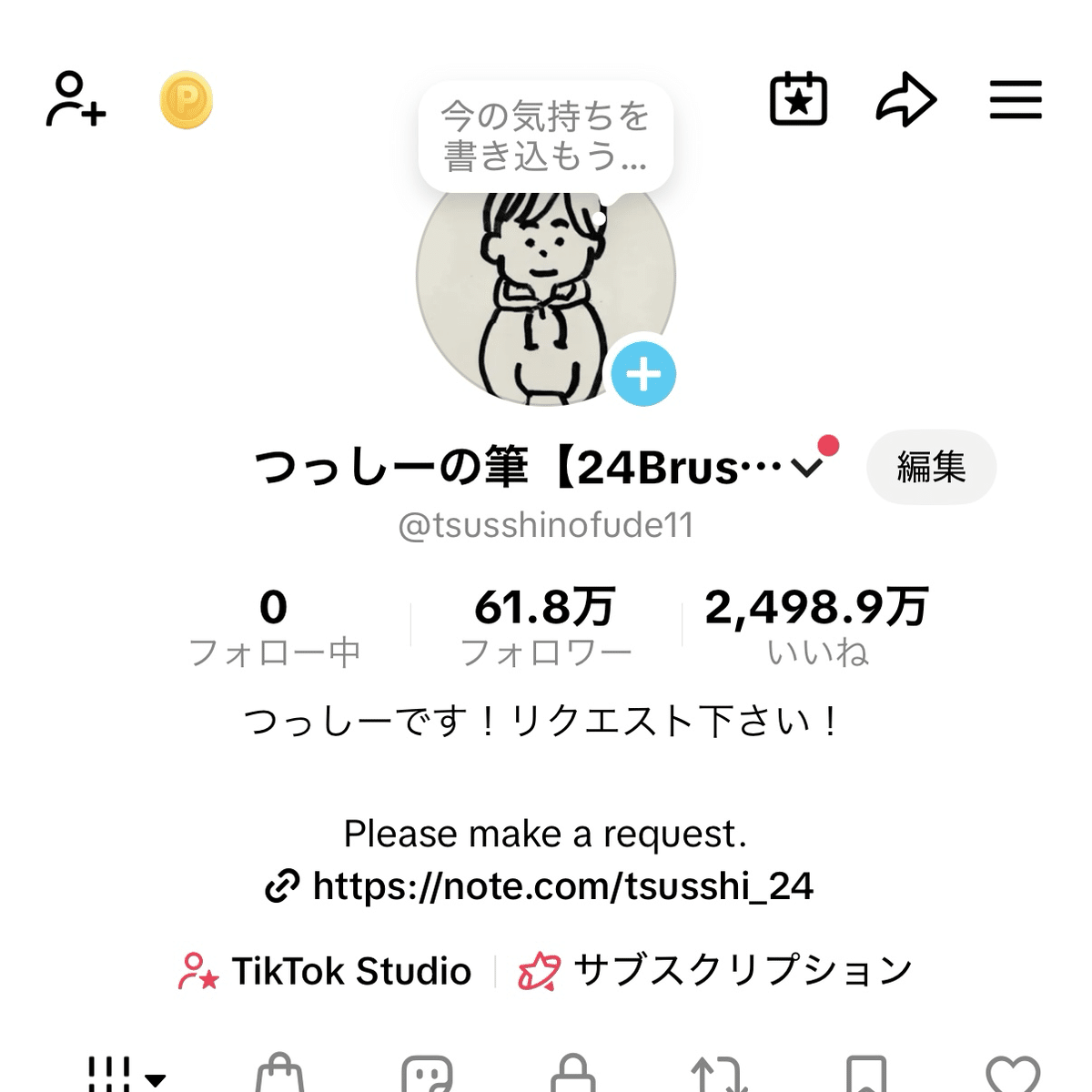Open the hamburger menu

point(1016,99)
